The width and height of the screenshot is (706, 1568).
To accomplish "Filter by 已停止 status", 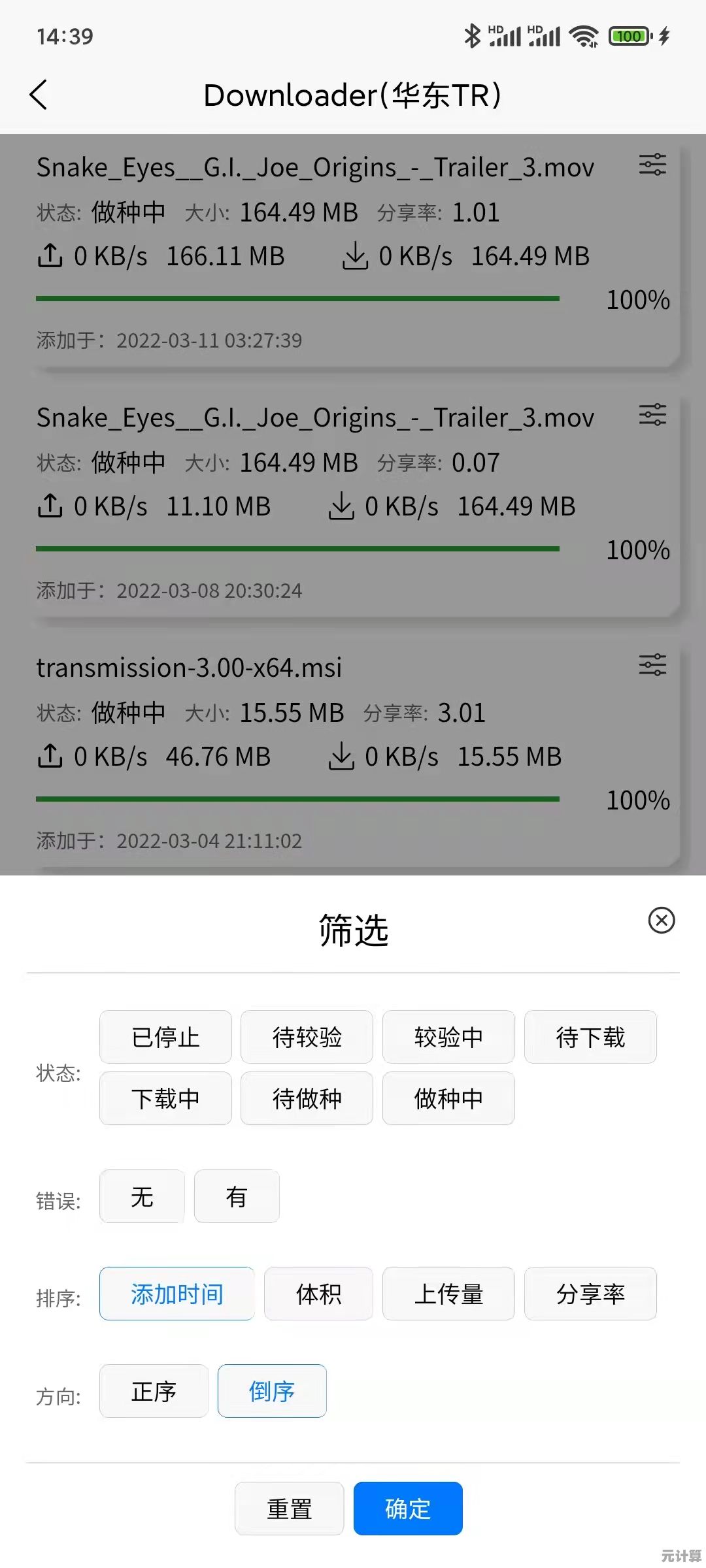I will coord(165,1037).
